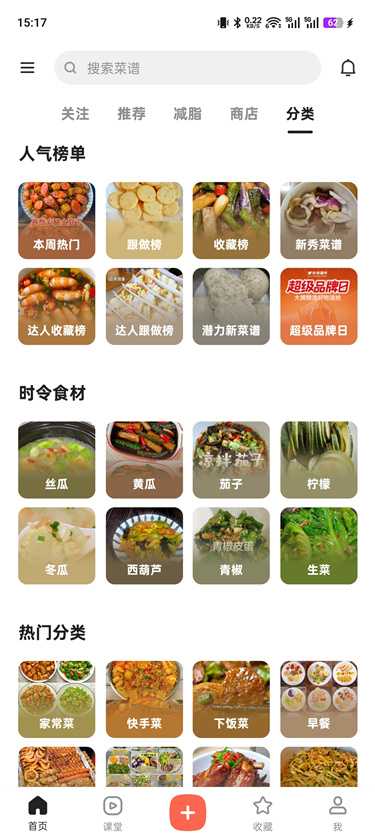
Task: Select the 减脂 tab
Action: click(188, 113)
